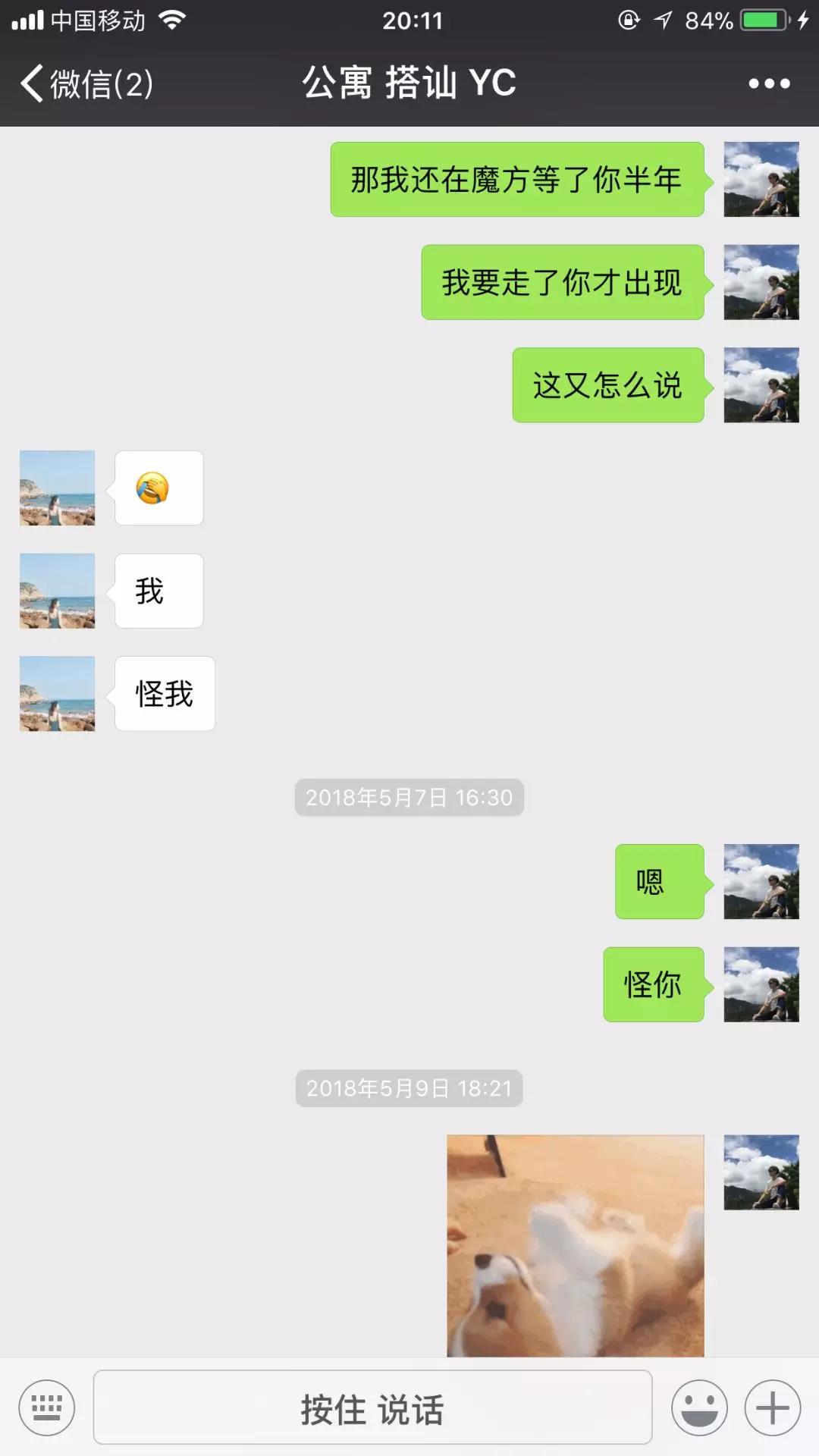Open your own profile avatar beside 嗯
The width and height of the screenshot is (819, 1456).
click(x=761, y=883)
